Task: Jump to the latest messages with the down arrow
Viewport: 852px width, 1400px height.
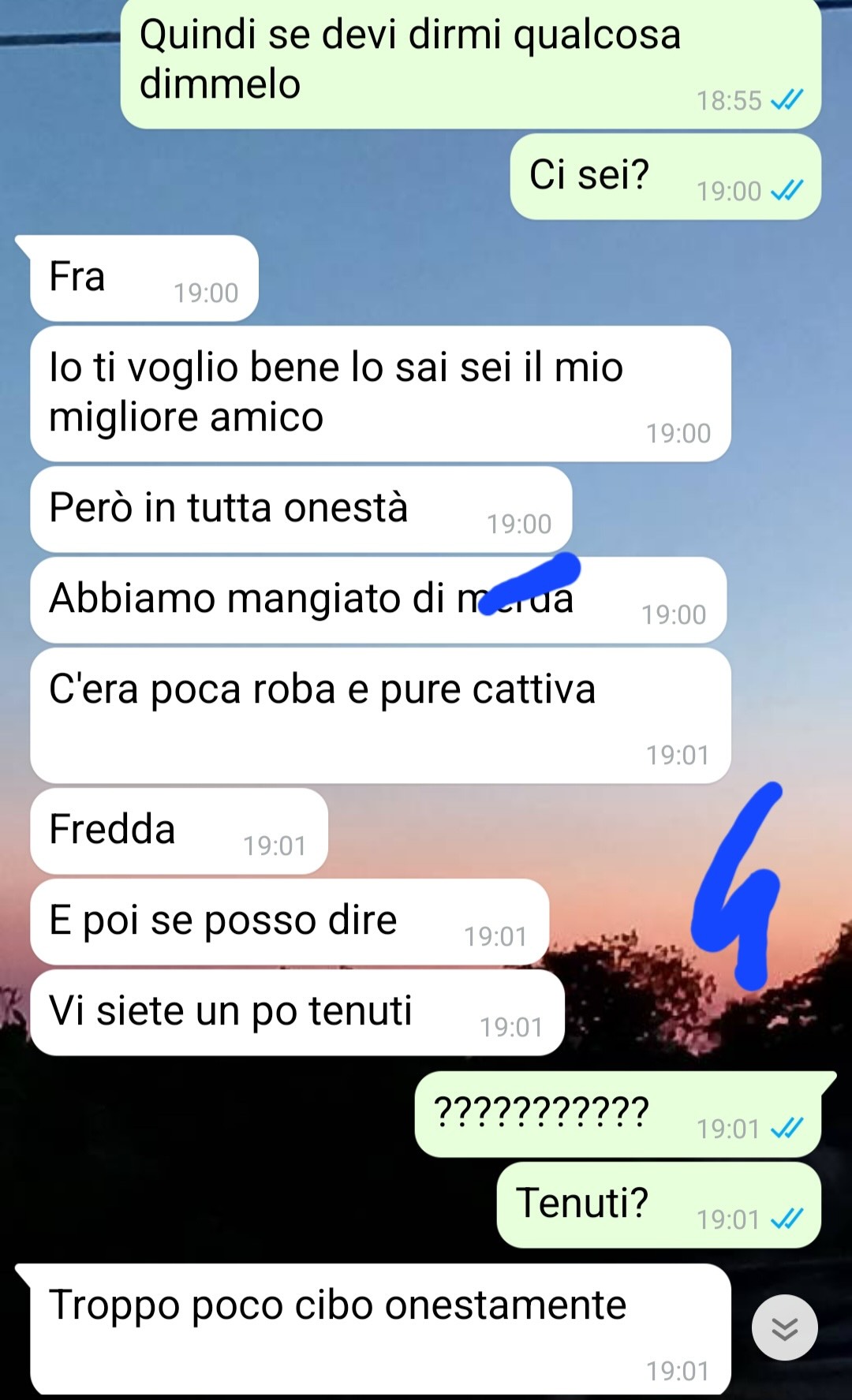Action: 784,1328
